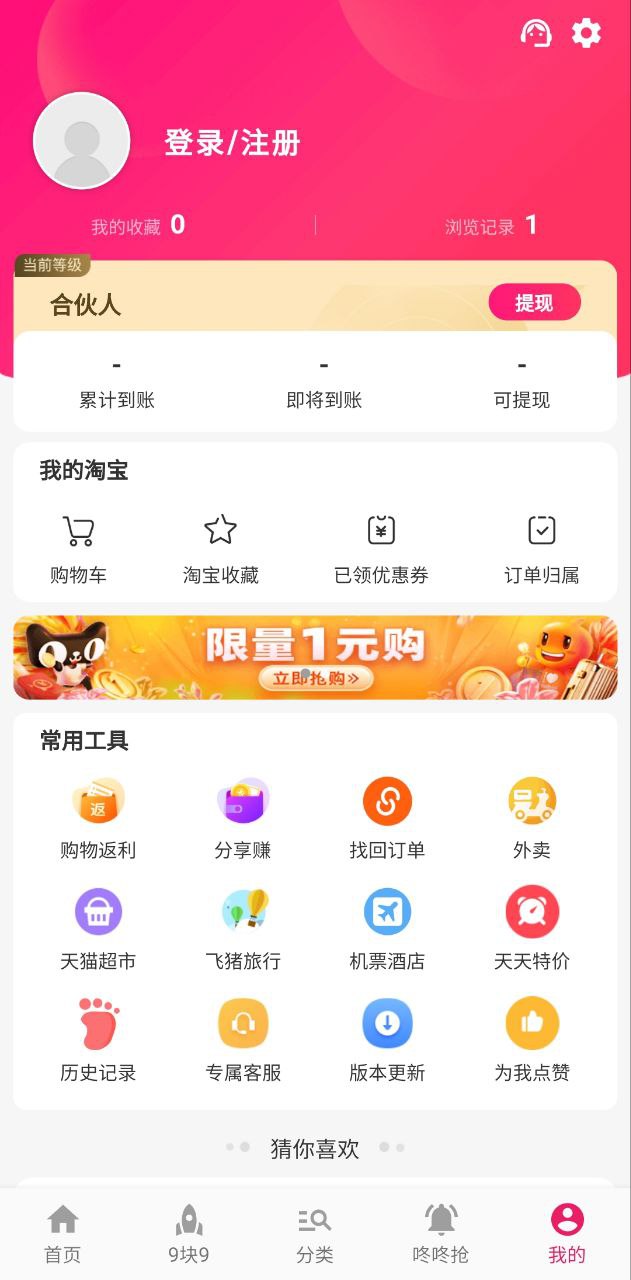631x1280 pixels.
Task: View 历史记录 history
Action: click(98, 1041)
